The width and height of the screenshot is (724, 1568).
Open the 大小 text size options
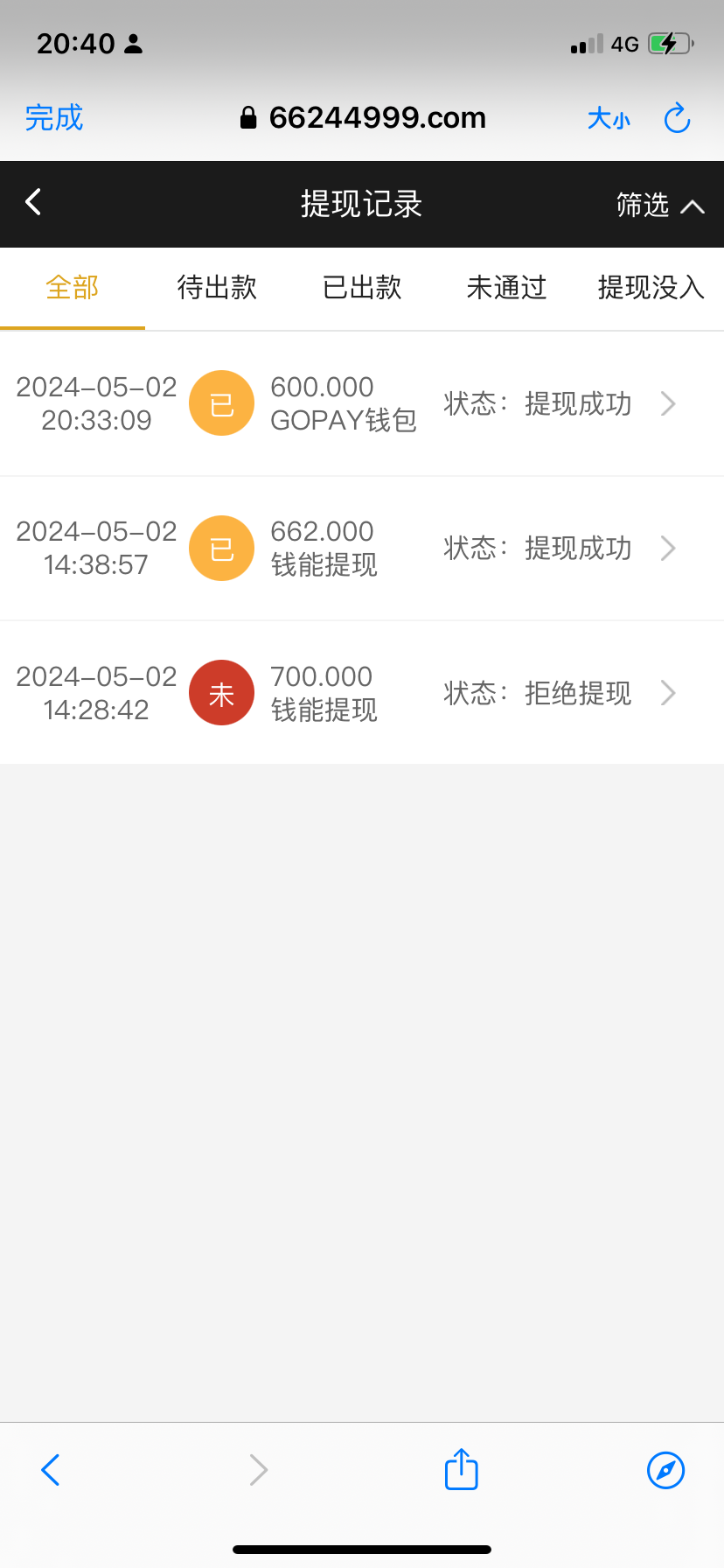coord(609,119)
